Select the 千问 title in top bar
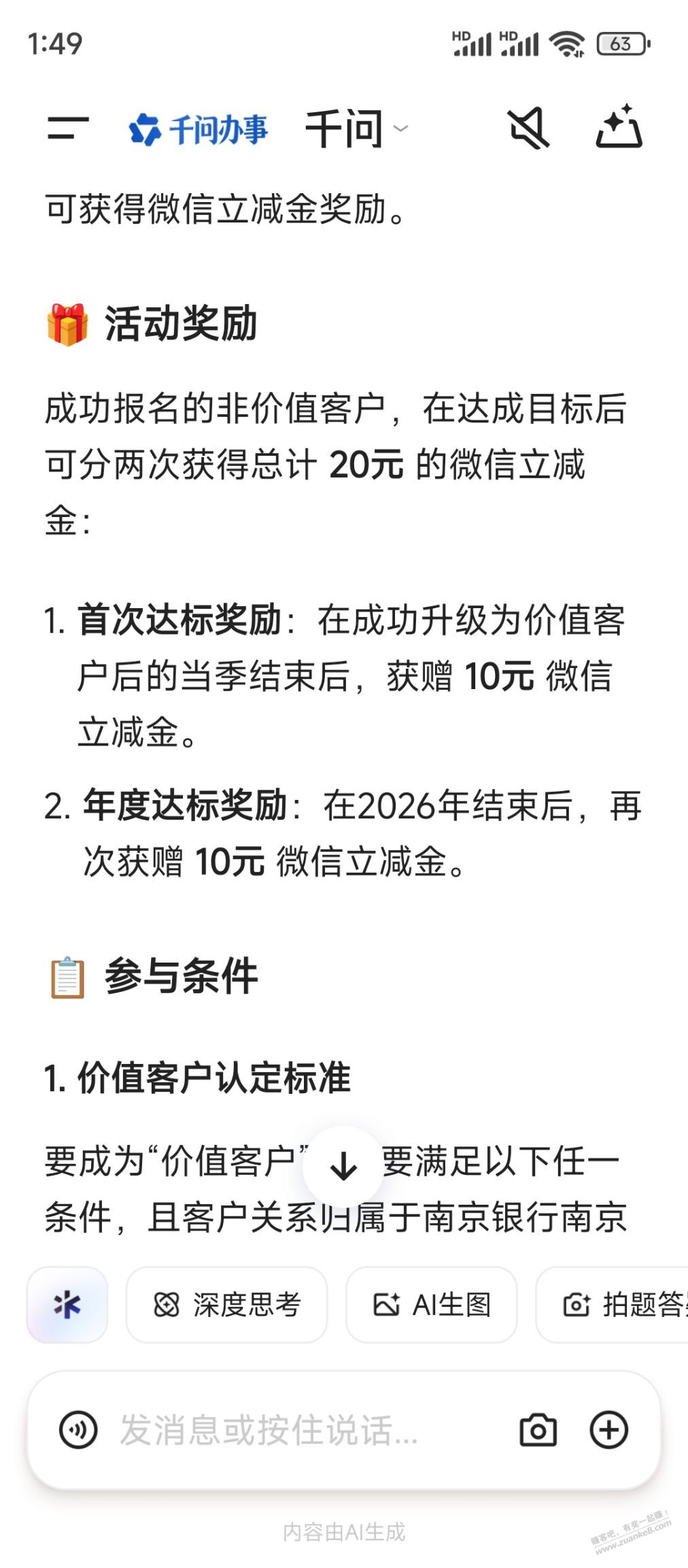 (344, 130)
